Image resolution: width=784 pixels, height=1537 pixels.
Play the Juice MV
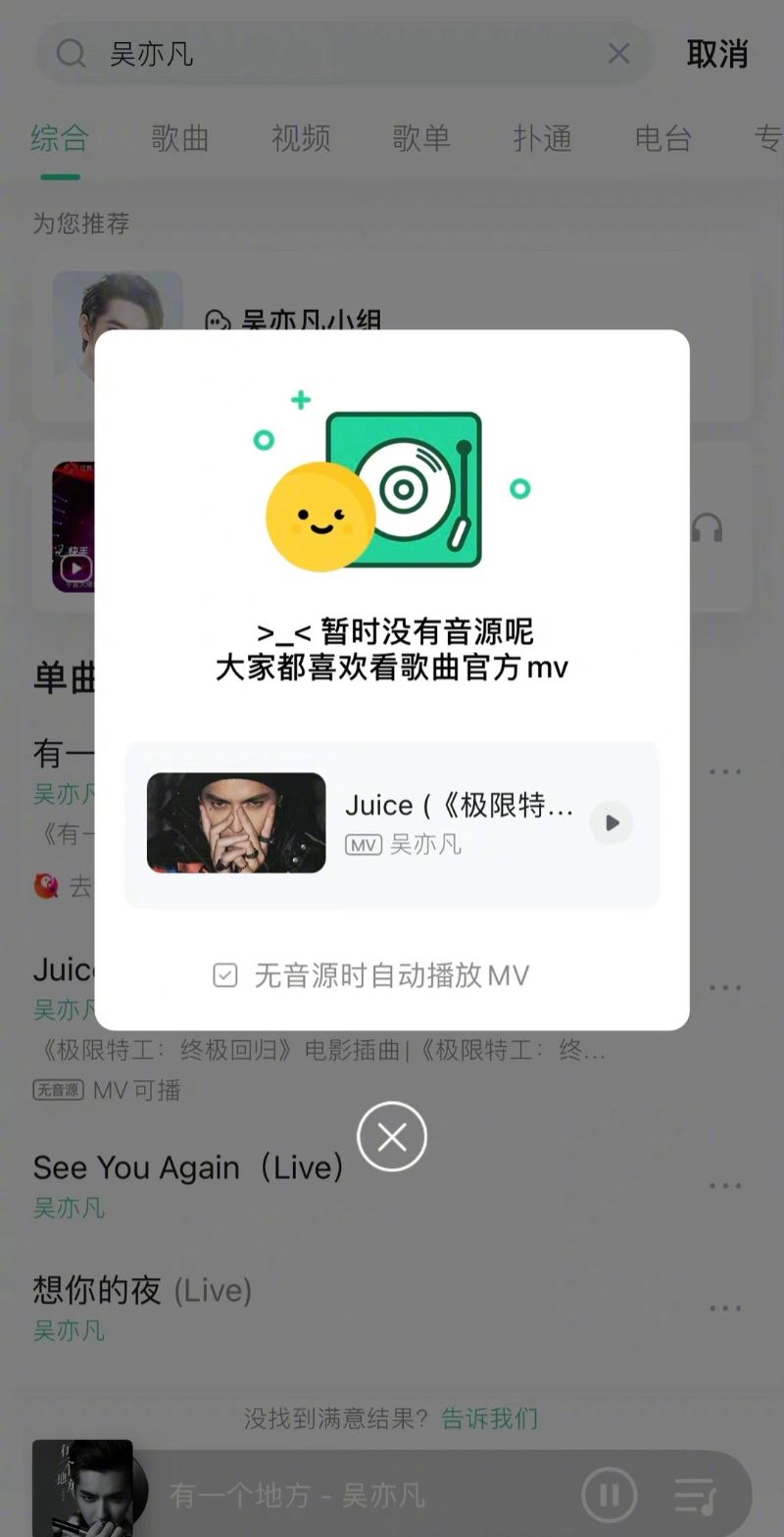pyautogui.click(x=612, y=822)
